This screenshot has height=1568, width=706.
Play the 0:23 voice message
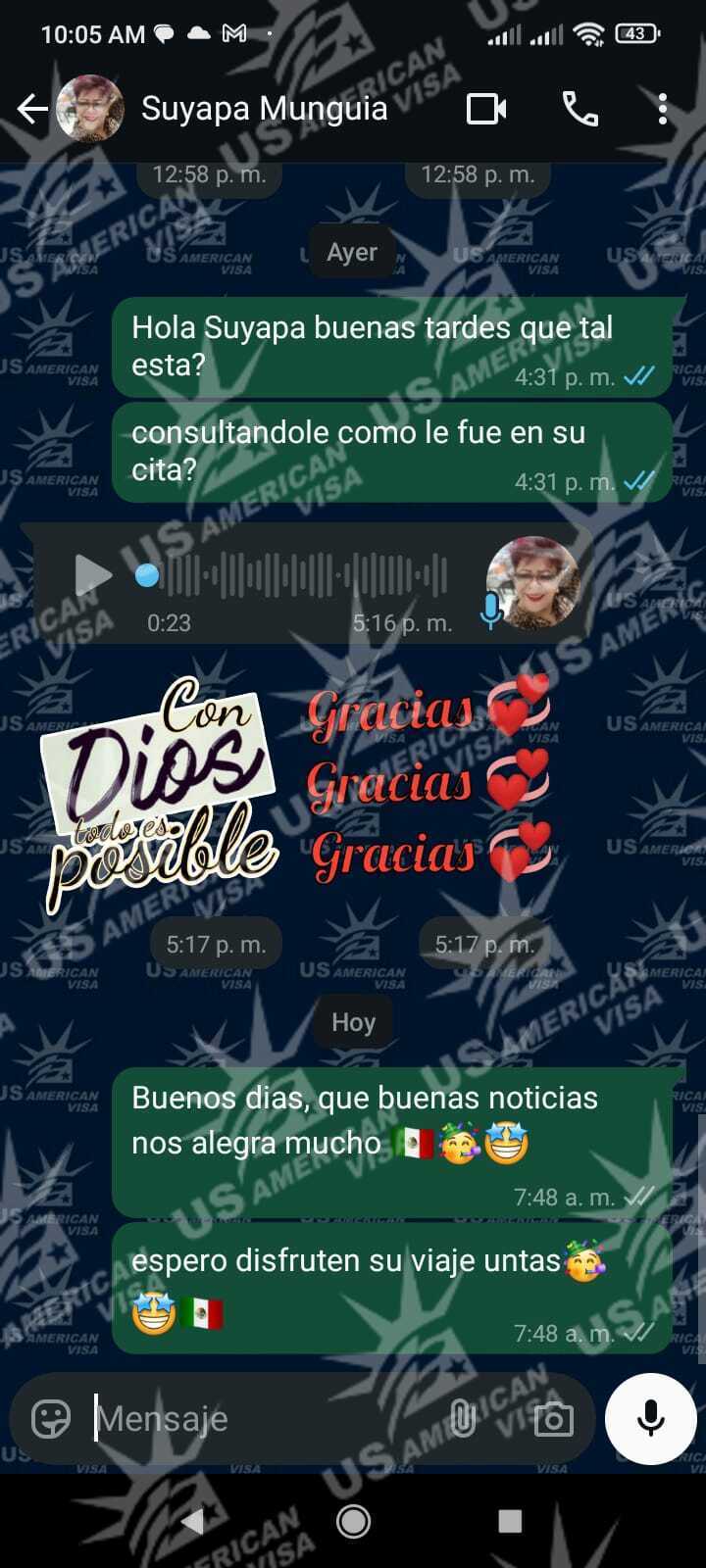[92, 575]
